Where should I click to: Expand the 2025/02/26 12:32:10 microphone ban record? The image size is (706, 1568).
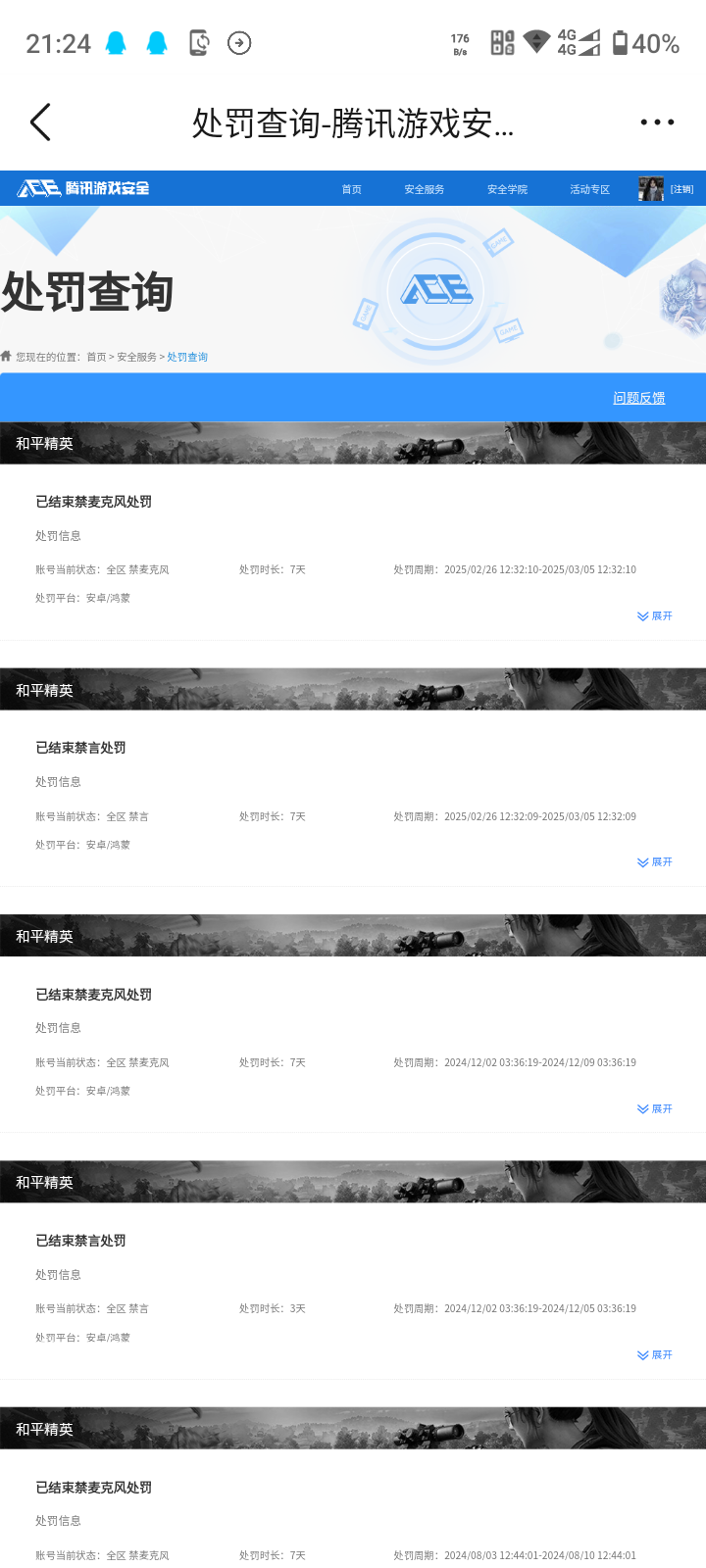point(655,616)
